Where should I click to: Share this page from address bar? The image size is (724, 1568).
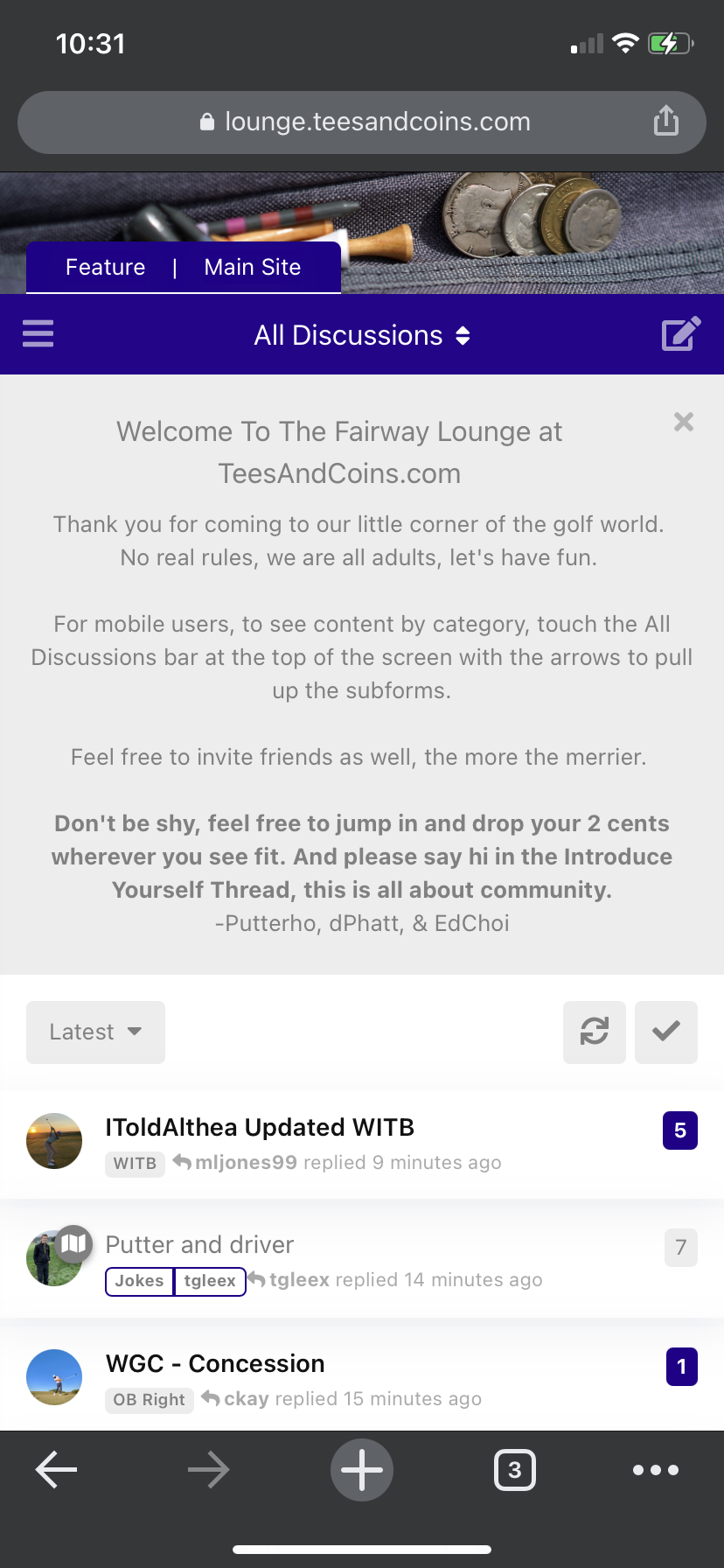665,121
